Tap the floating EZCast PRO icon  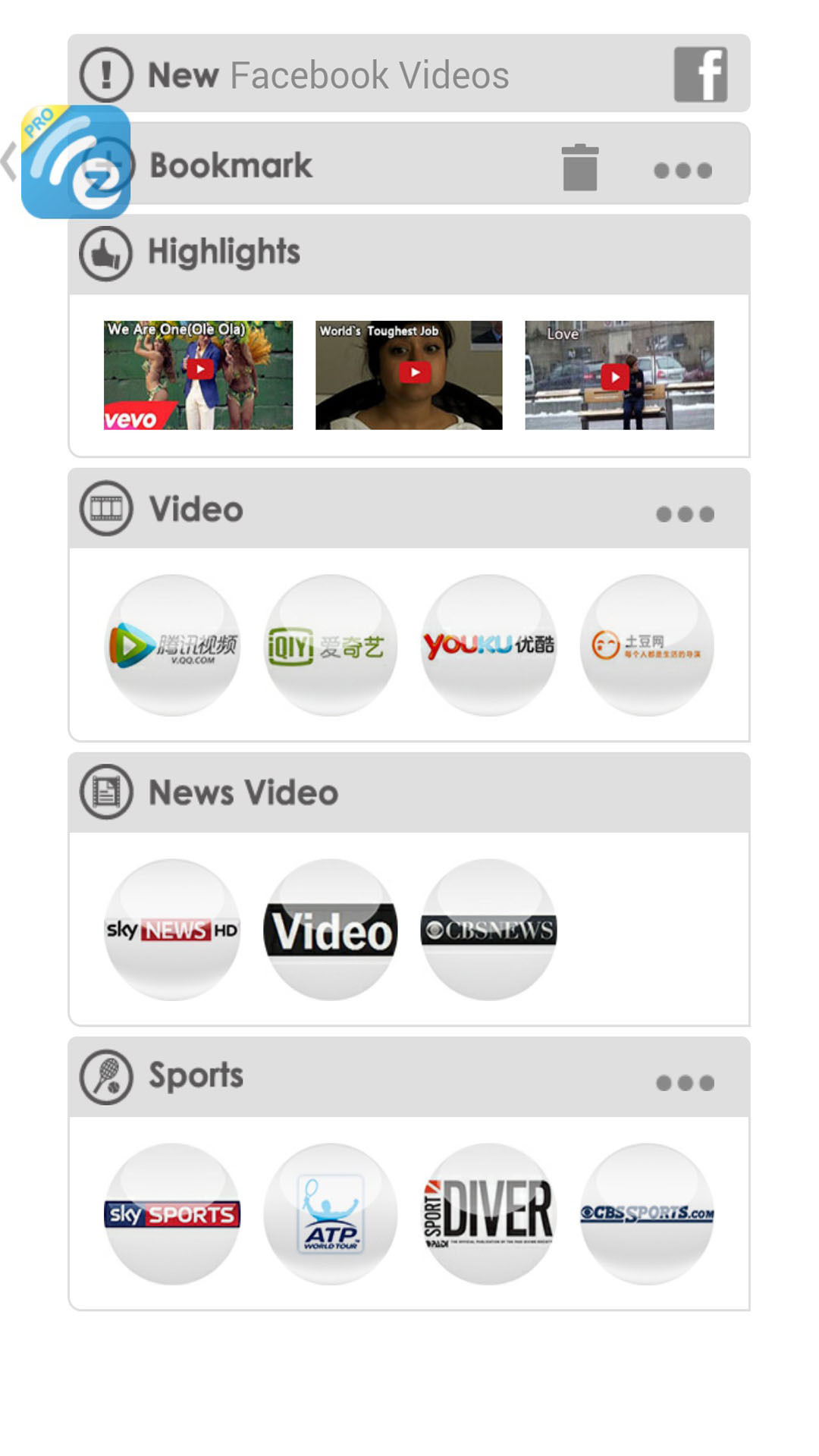[75, 162]
